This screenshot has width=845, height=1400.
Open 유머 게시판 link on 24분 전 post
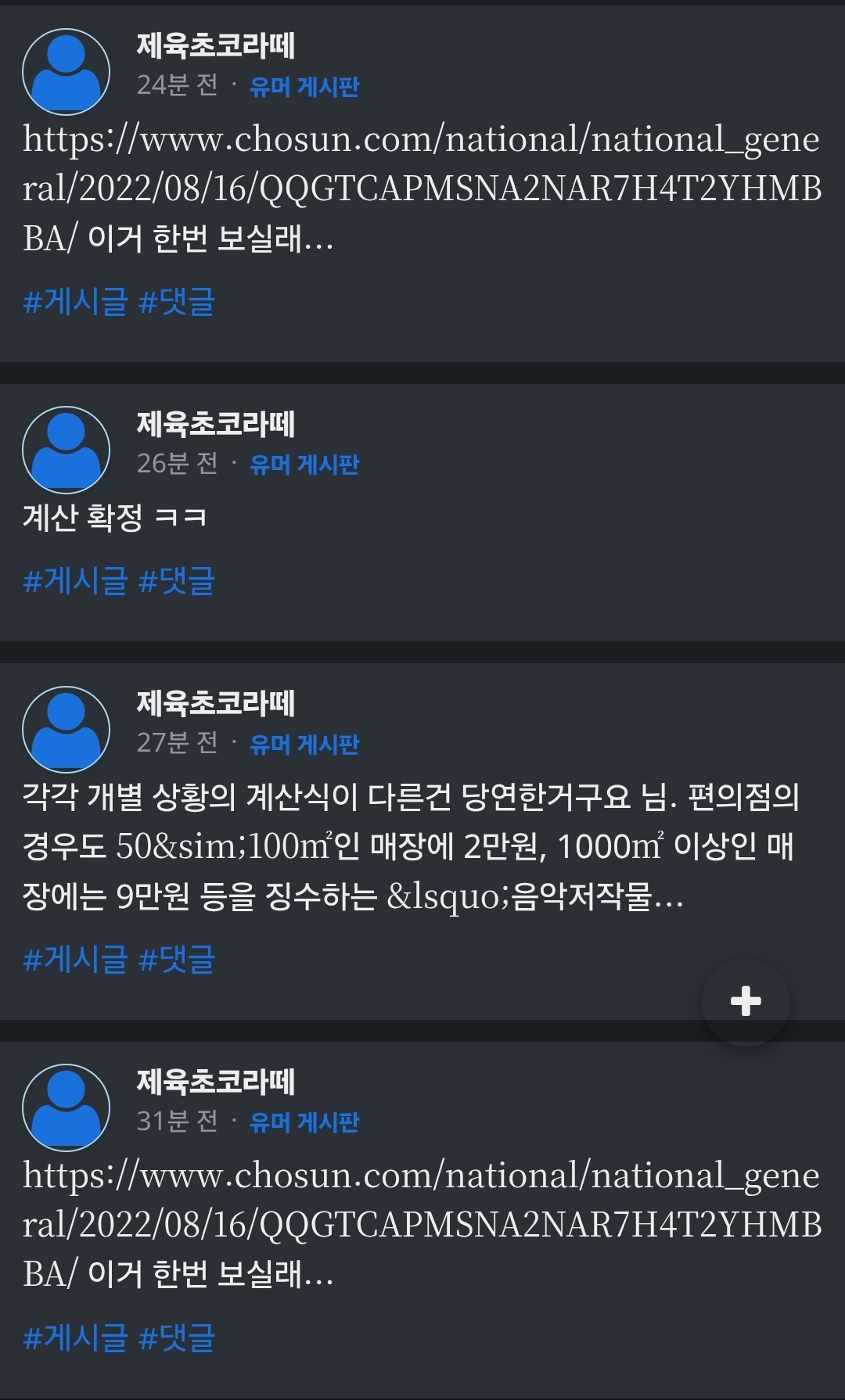[x=304, y=86]
